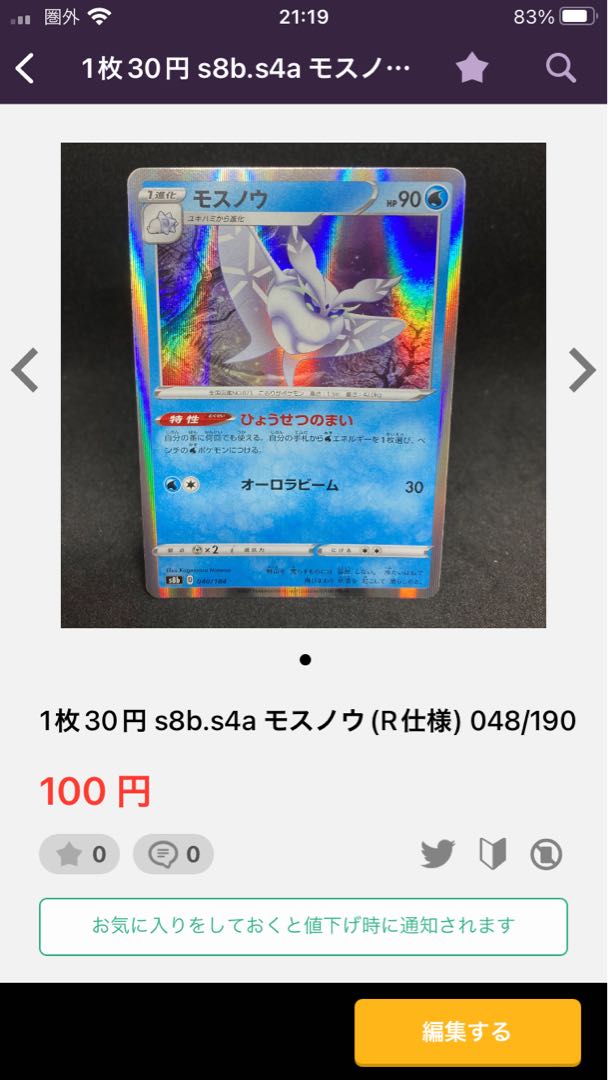This screenshot has height=1080, width=608.
Task: Tap the beginner mark share icon
Action: pos(492,854)
